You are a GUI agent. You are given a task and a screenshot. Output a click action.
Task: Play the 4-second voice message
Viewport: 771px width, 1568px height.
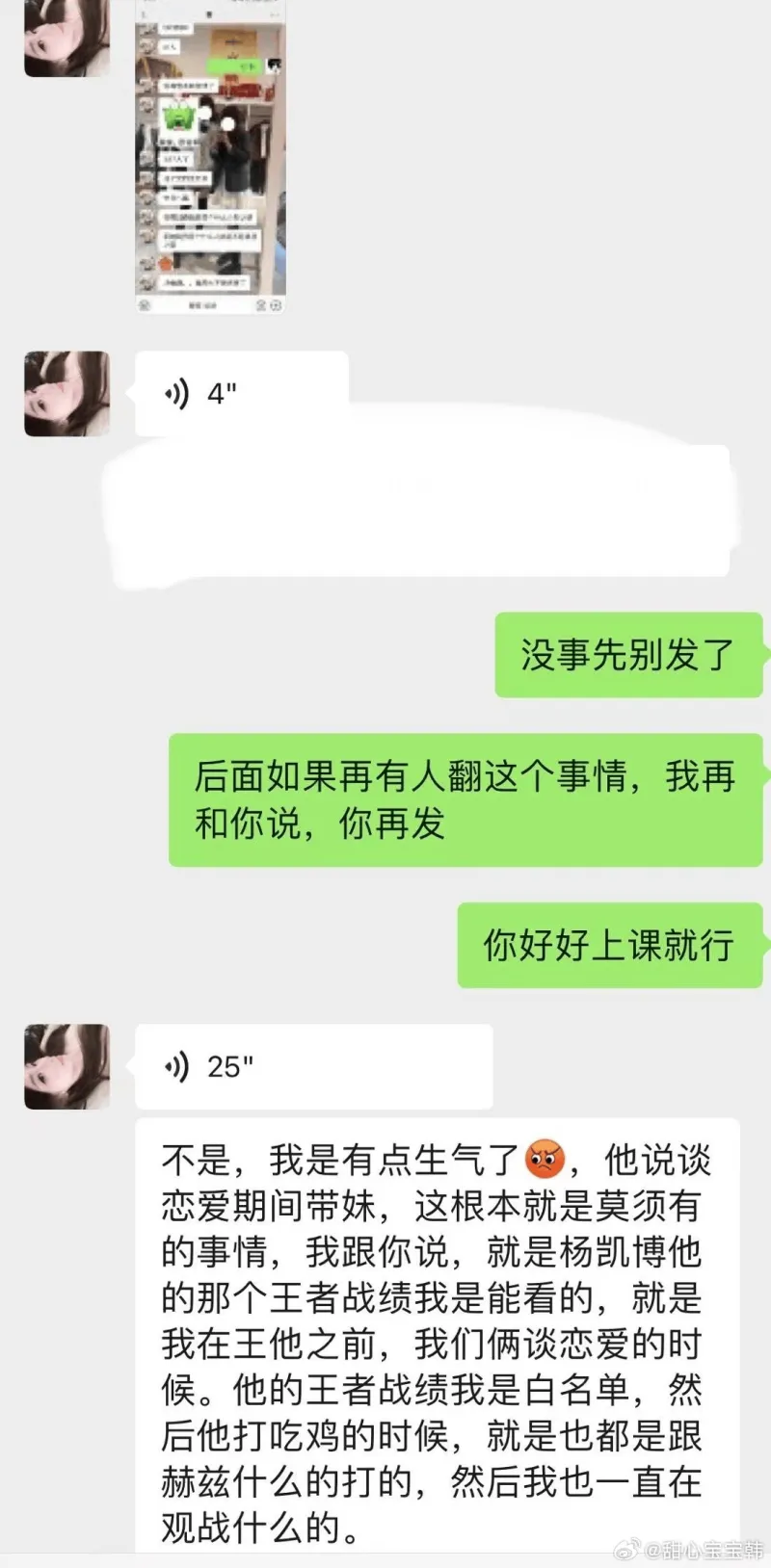pyautogui.click(x=241, y=393)
